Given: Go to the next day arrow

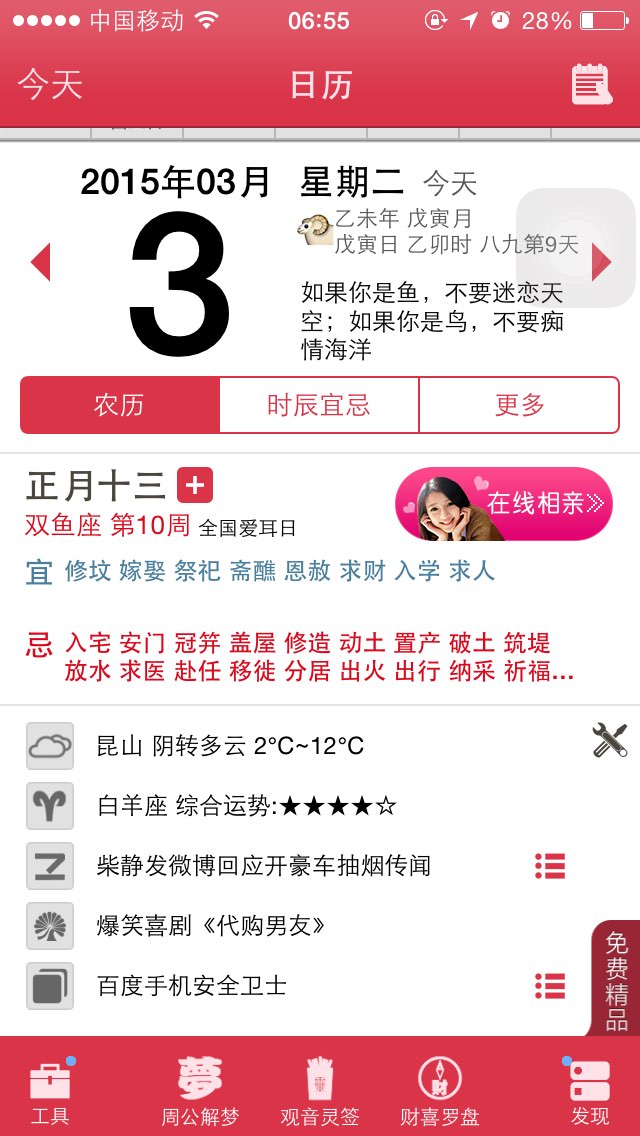Looking at the screenshot, I should pyautogui.click(x=602, y=262).
